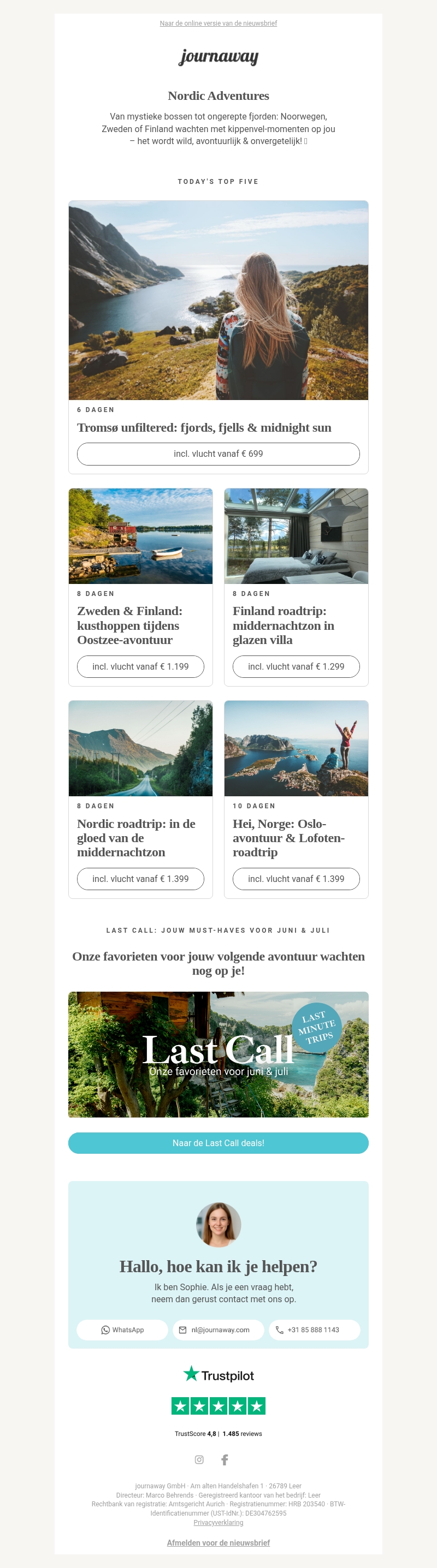Open the Tromsø unfiltered trip photo
This screenshot has width=437, height=1568.
pos(218,300)
